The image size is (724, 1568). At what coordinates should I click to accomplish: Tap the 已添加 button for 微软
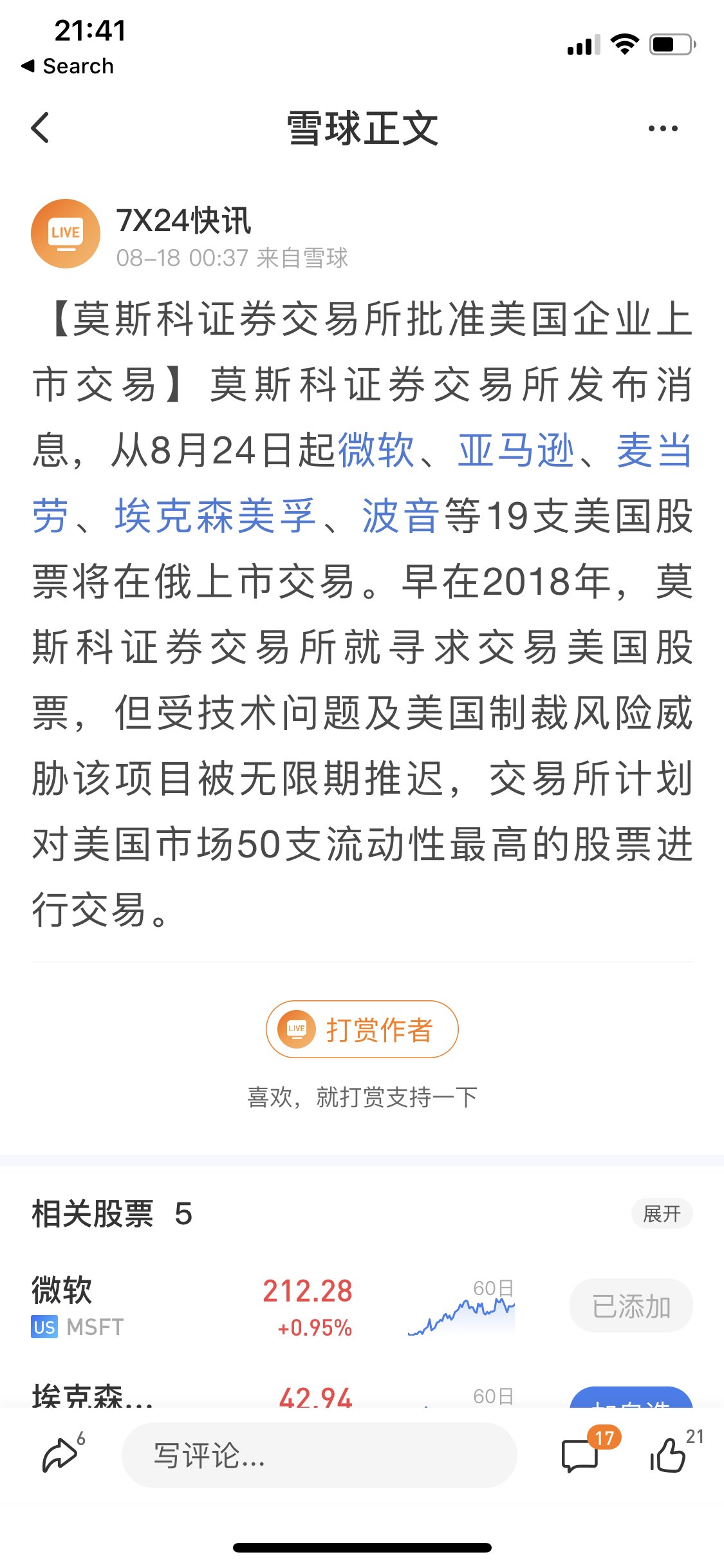pos(631,1307)
